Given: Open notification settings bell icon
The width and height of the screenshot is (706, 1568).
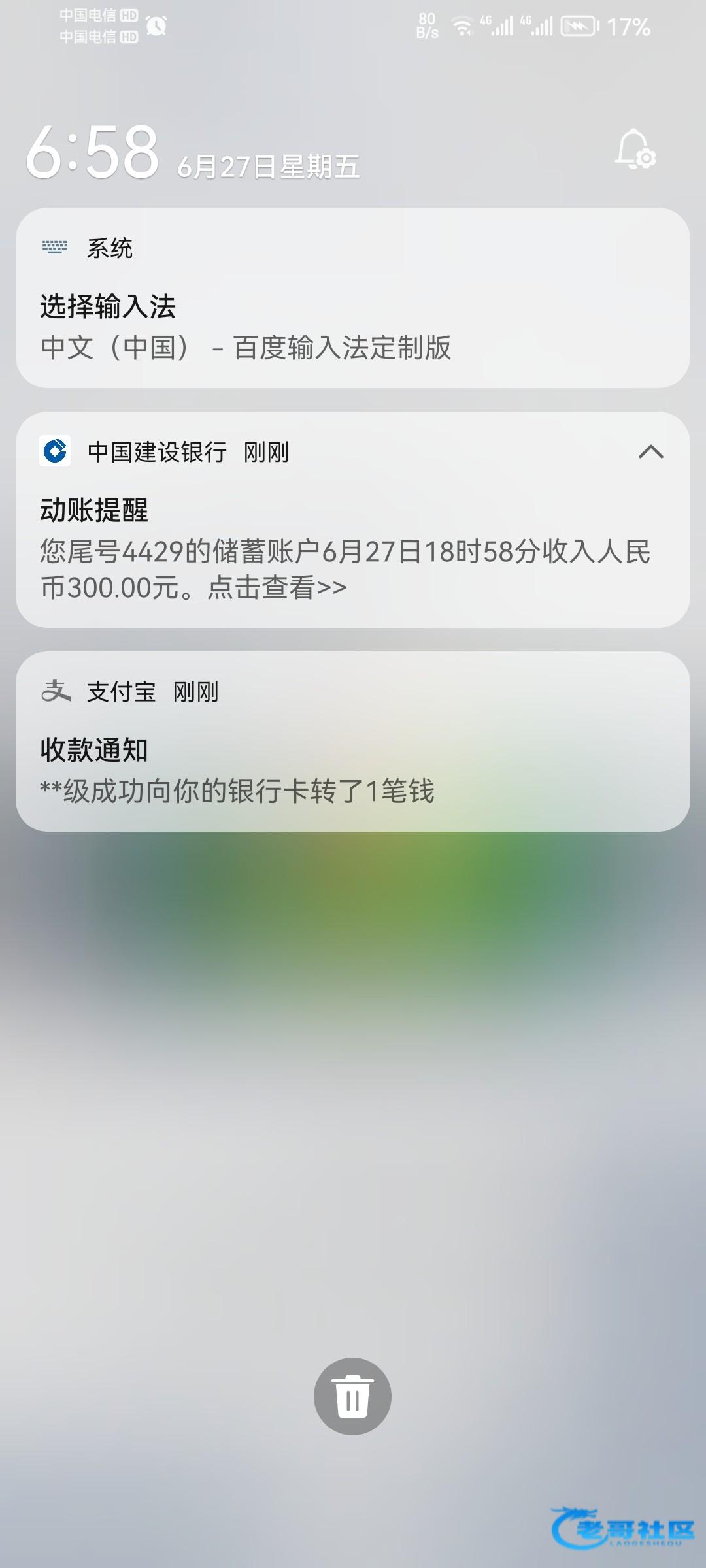Looking at the screenshot, I should [x=635, y=150].
